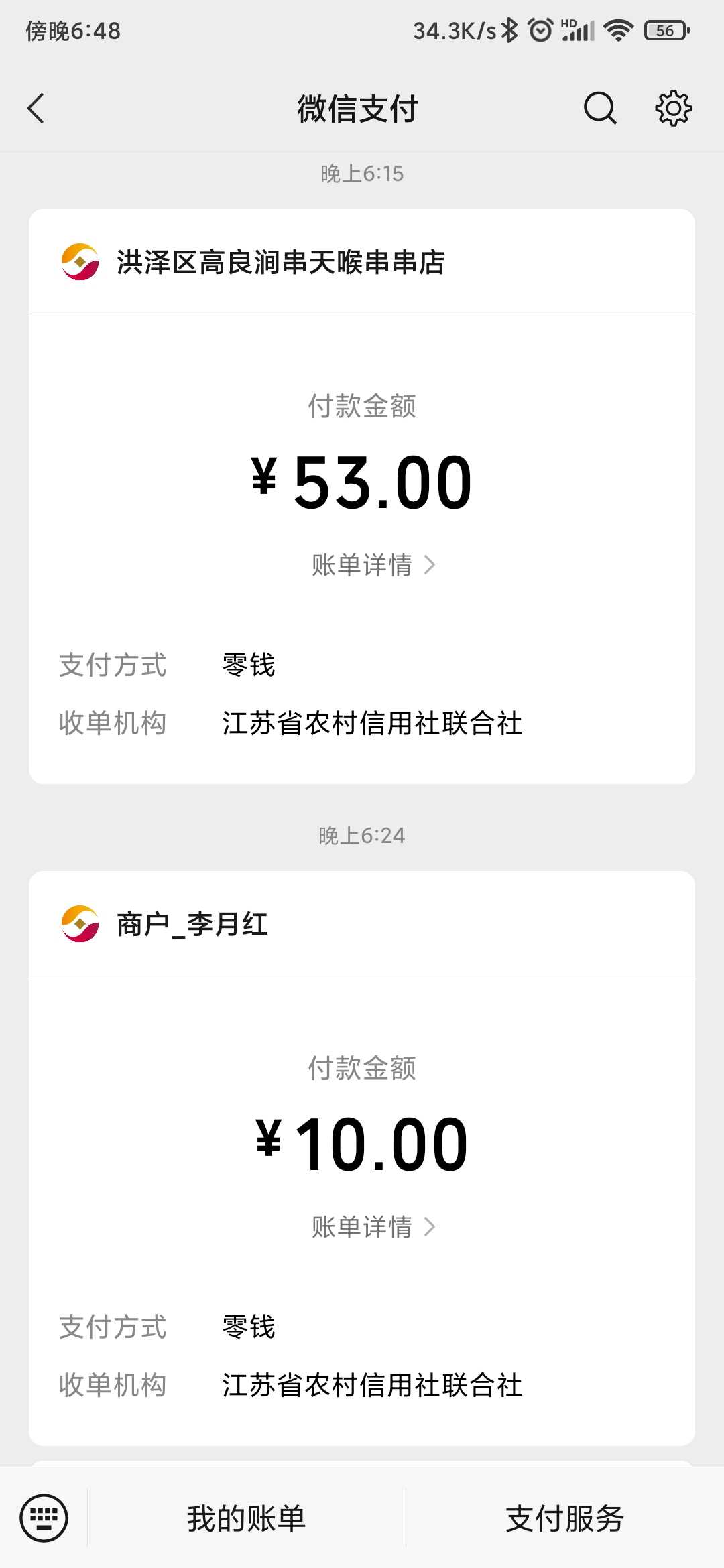This screenshot has height=1568, width=724.
Task: View 账单详情 for the ¥53.00 payment
Action: click(x=374, y=565)
